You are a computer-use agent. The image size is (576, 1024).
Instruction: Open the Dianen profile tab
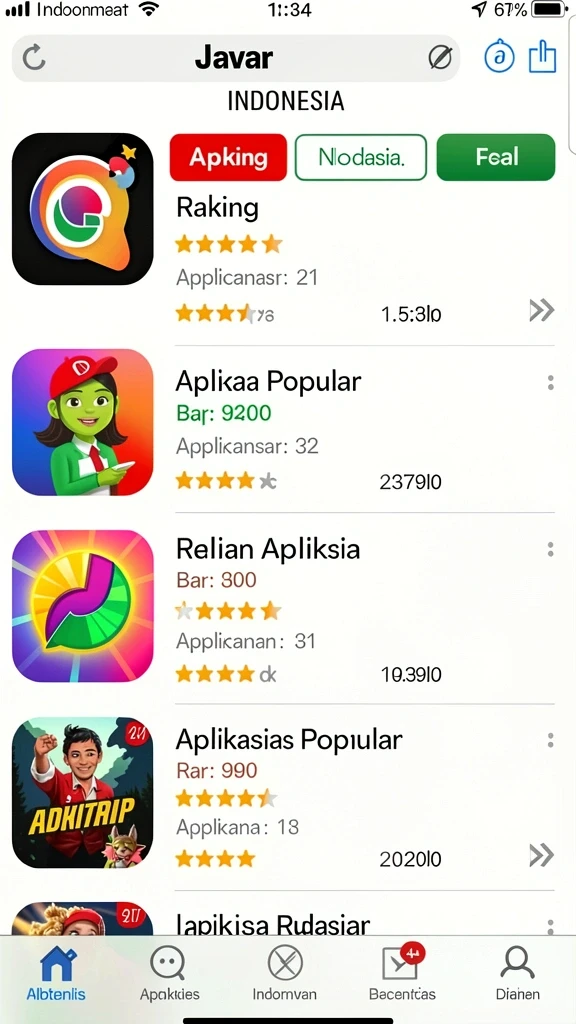click(517, 974)
